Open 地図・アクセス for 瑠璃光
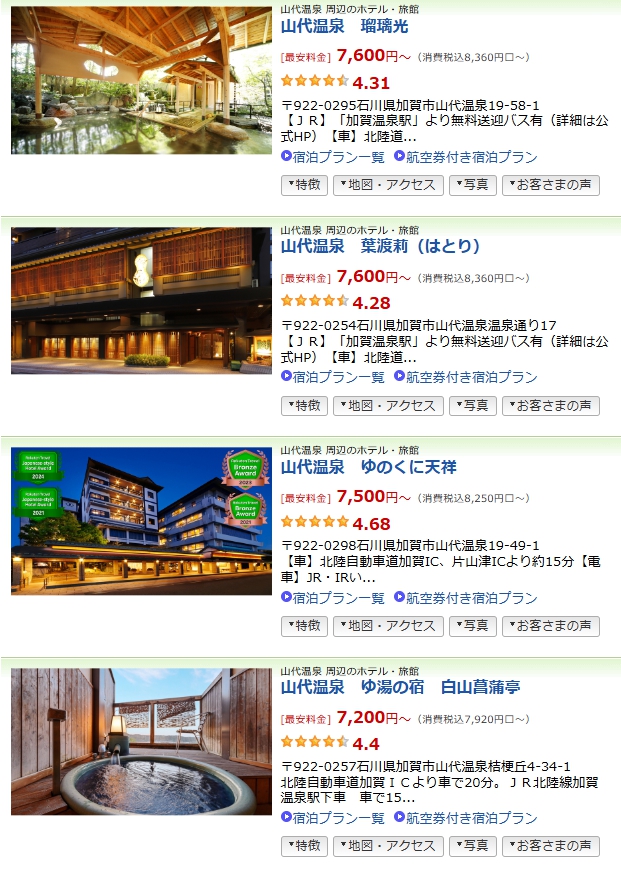Viewport: 621px width, 873px height. pyautogui.click(x=388, y=185)
